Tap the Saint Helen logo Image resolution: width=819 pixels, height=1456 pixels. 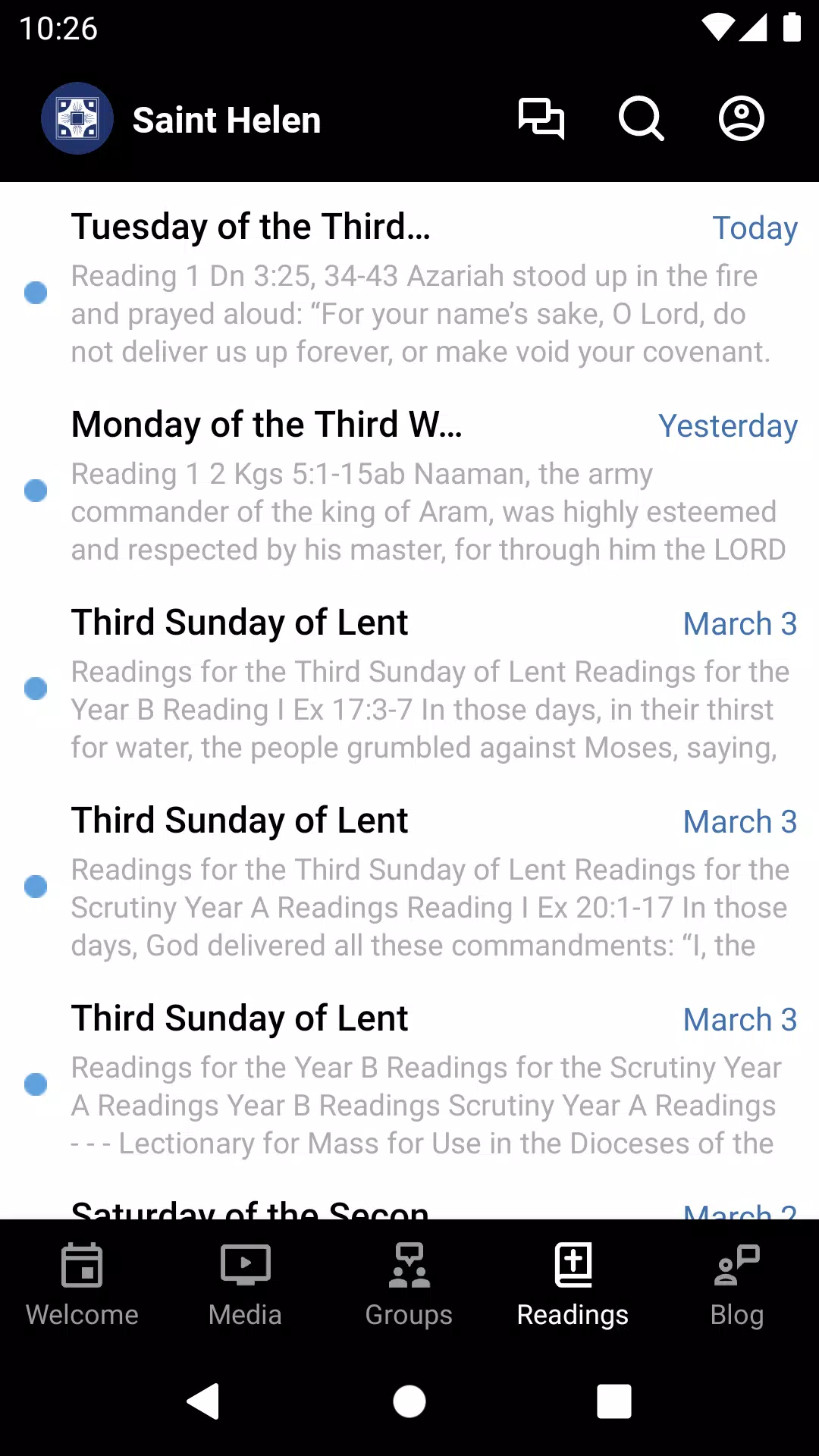(x=77, y=119)
